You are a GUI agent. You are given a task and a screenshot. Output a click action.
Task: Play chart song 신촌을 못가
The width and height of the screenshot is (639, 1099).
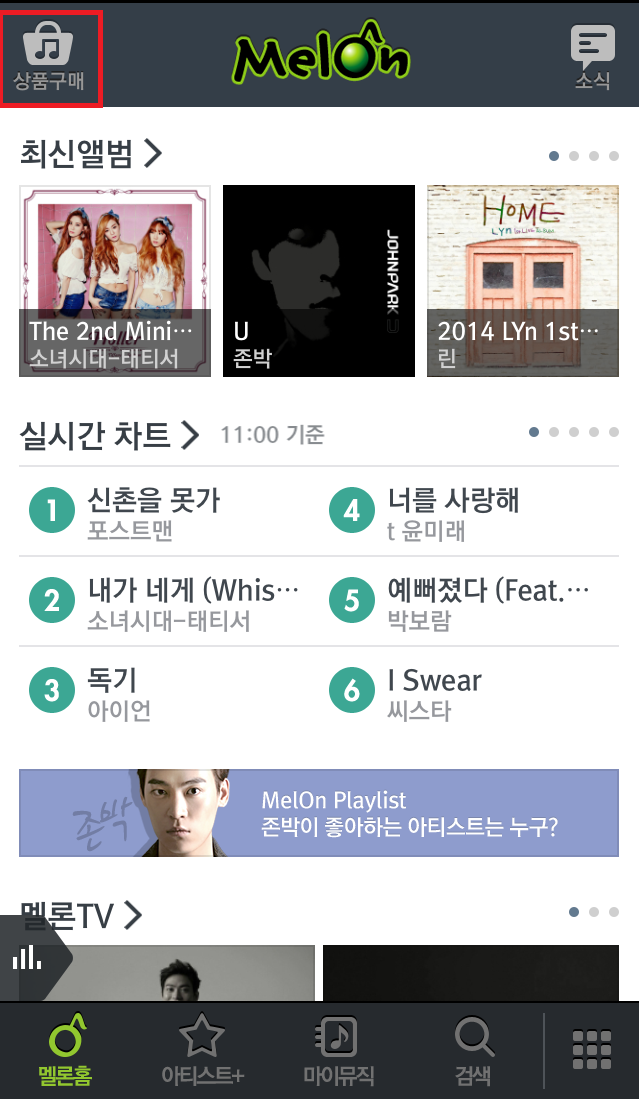[165, 511]
